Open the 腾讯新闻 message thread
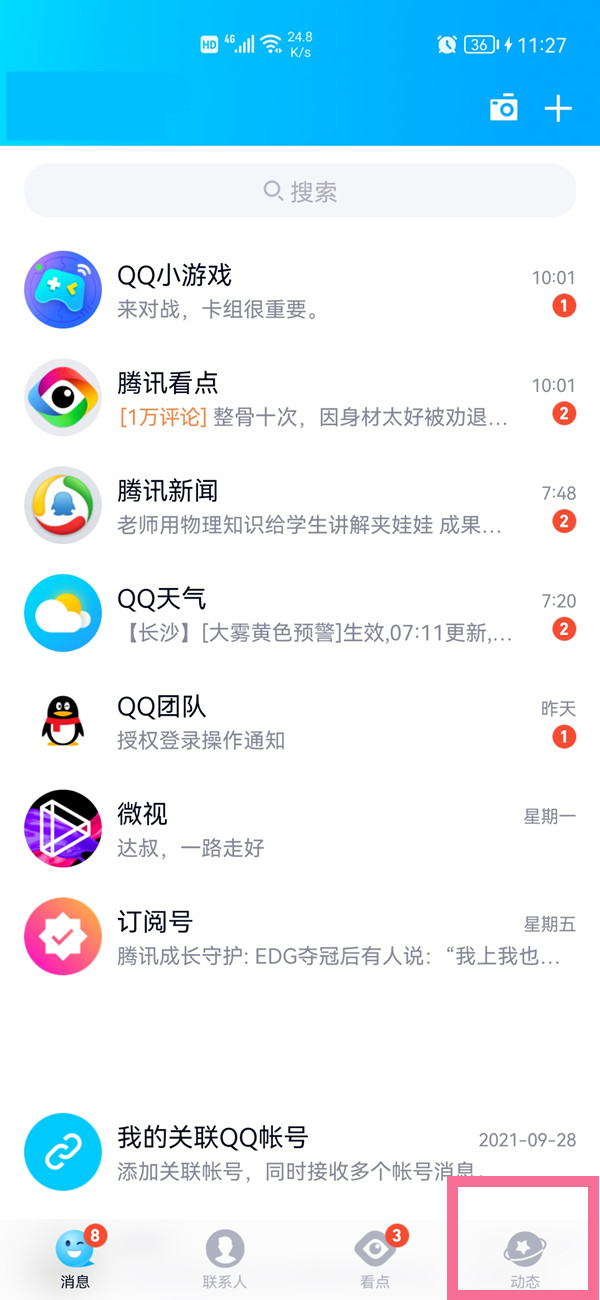This screenshot has height=1300, width=600. click(300, 506)
